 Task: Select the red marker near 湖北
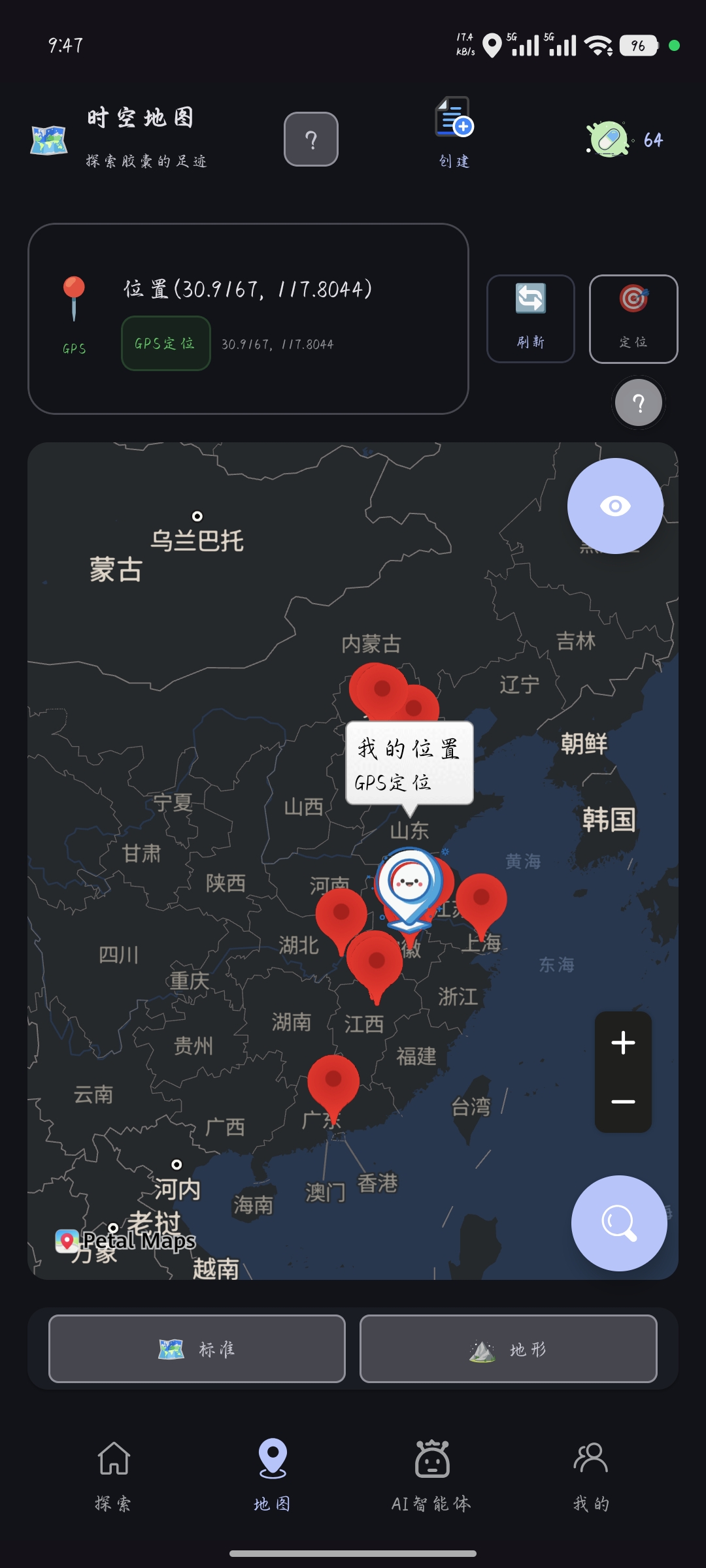341,915
